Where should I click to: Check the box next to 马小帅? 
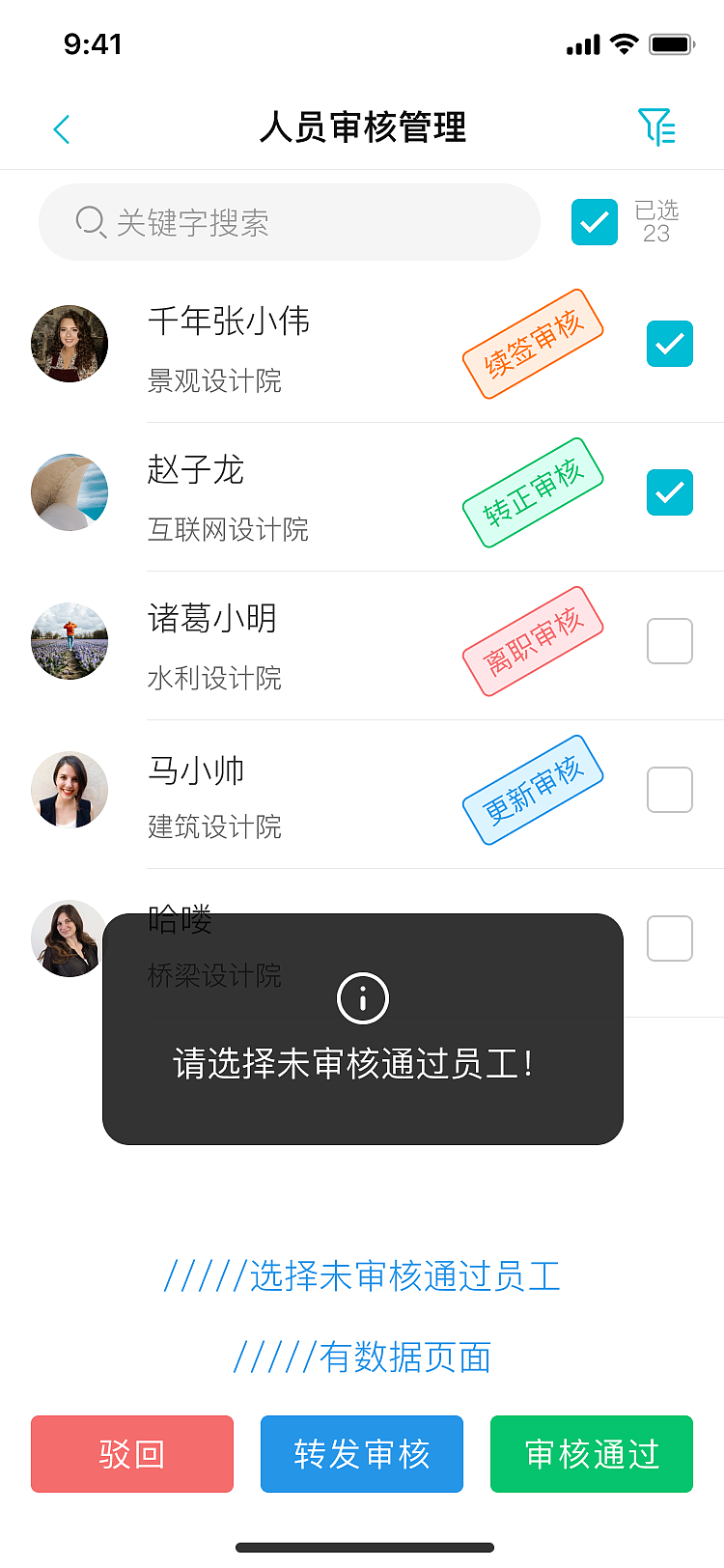tap(669, 790)
